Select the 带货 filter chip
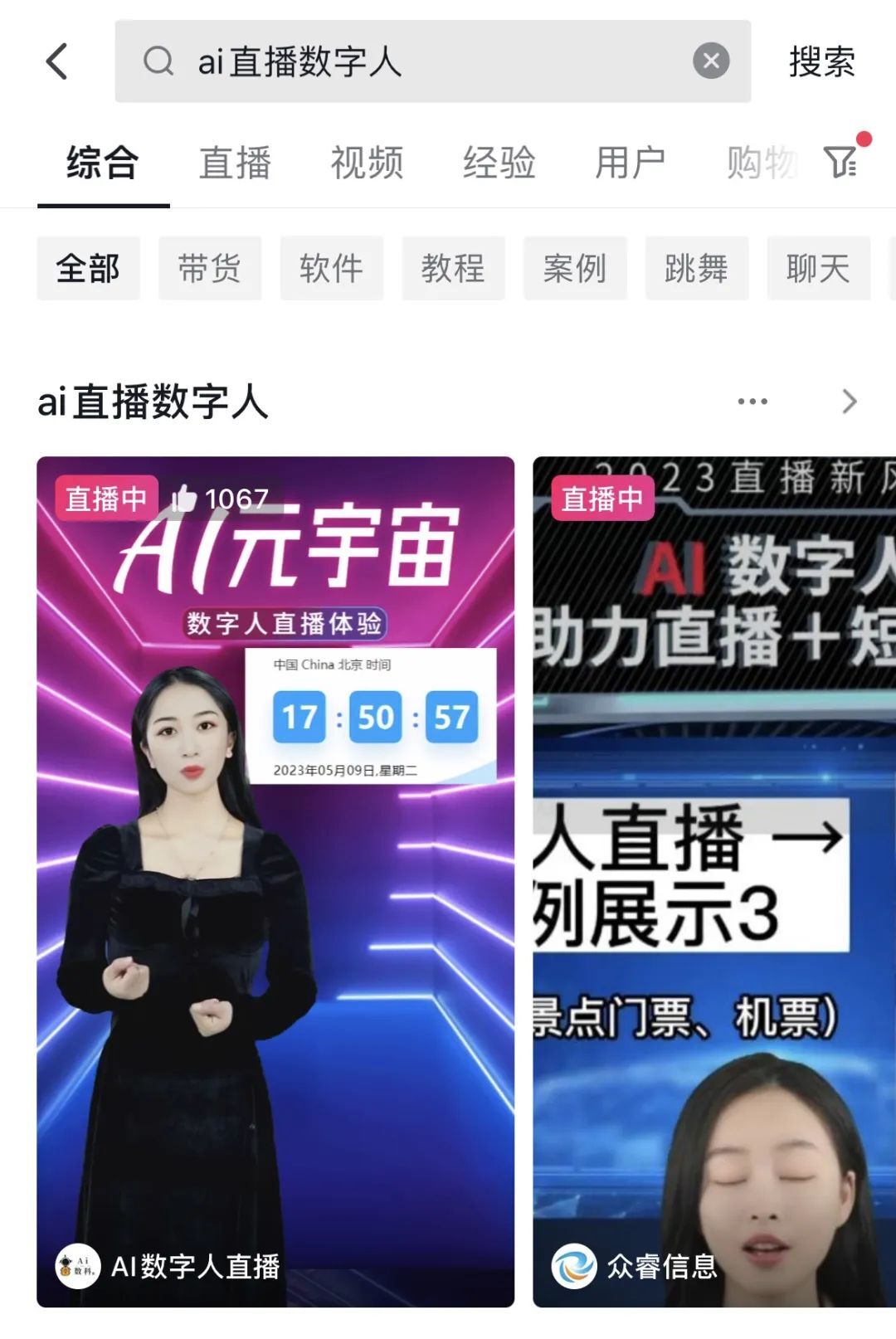 tap(210, 268)
